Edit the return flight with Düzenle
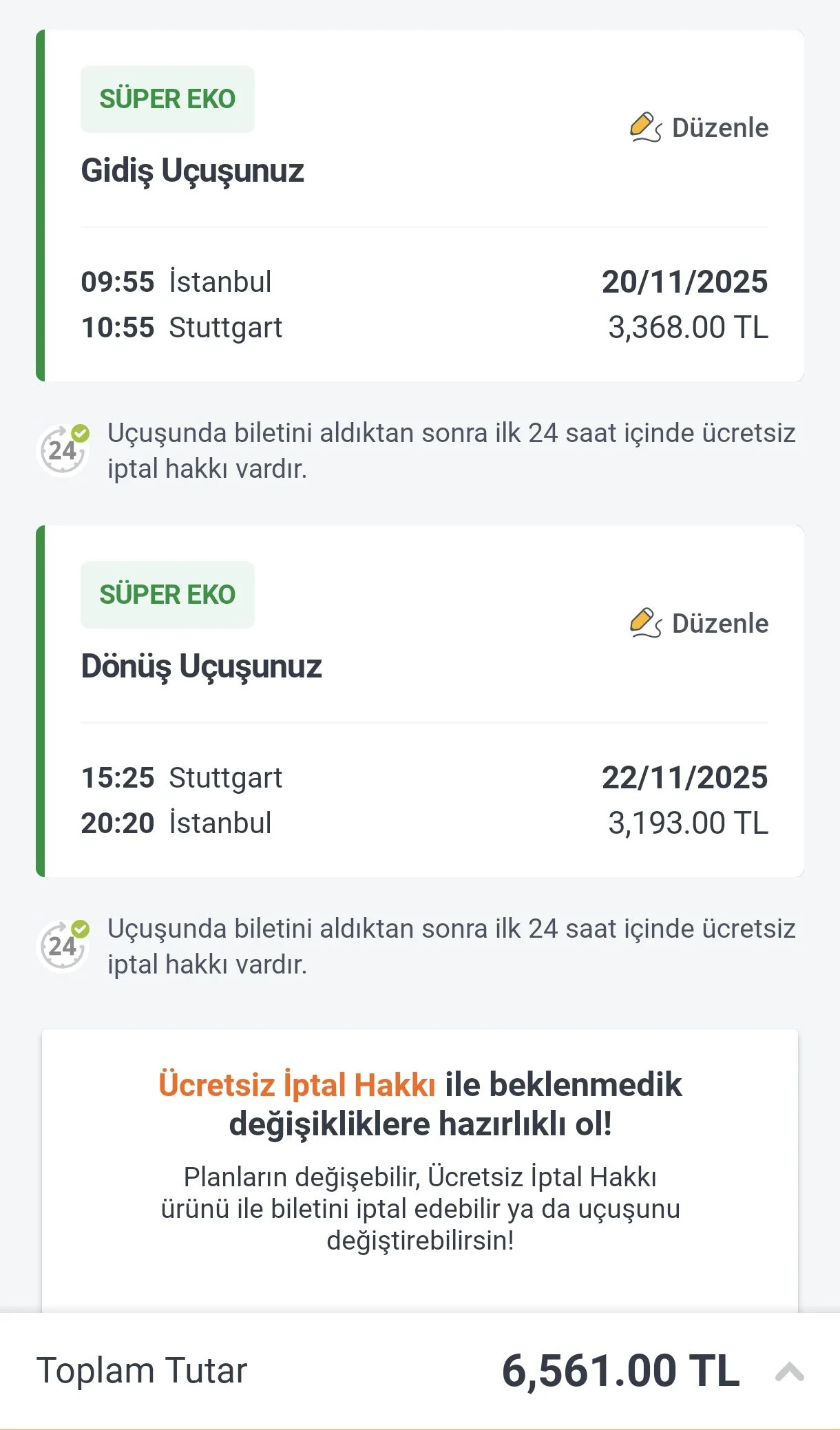The width and height of the screenshot is (840, 1430). click(700, 624)
